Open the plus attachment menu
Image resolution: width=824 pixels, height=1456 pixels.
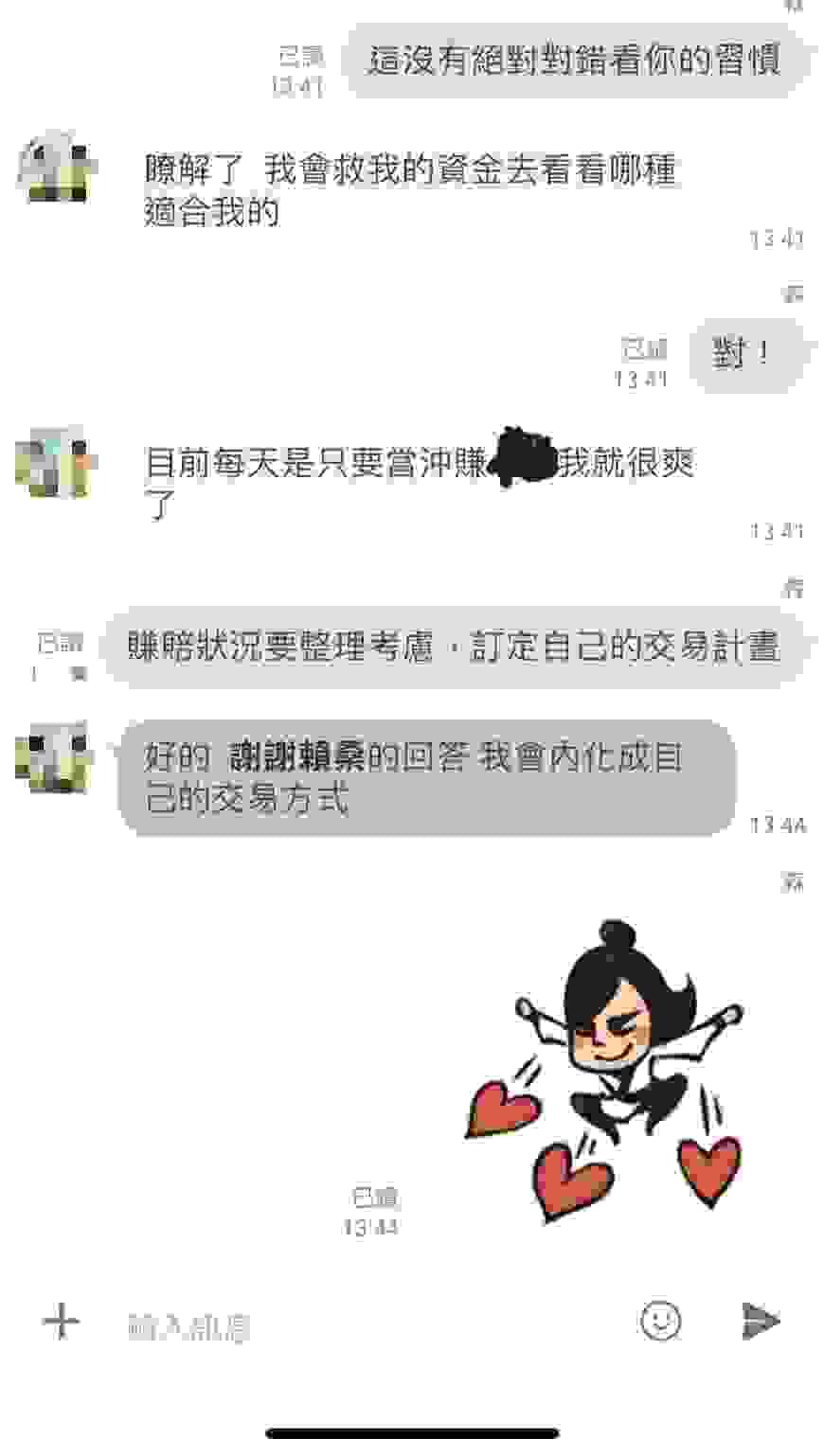click(x=61, y=1321)
